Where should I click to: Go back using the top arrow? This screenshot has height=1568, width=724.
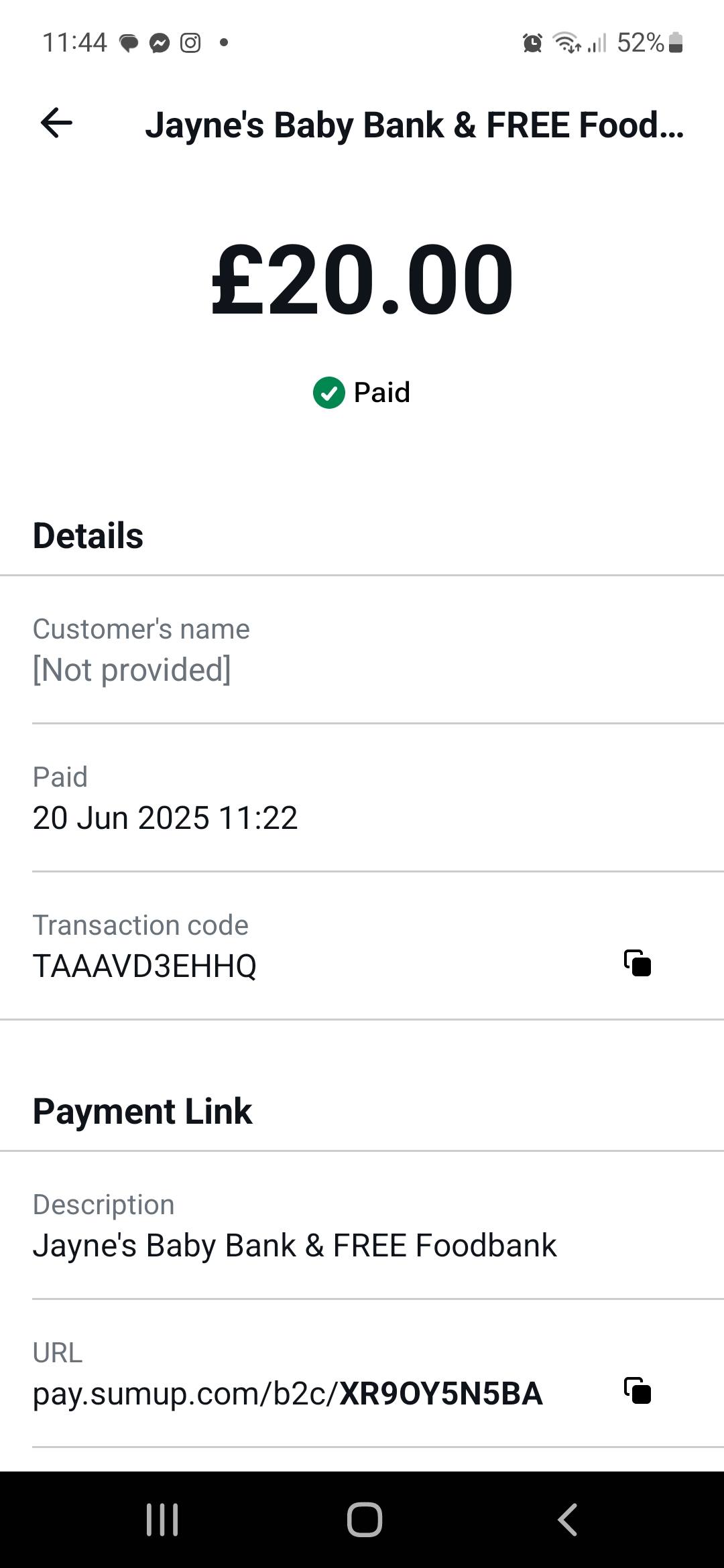pos(56,123)
